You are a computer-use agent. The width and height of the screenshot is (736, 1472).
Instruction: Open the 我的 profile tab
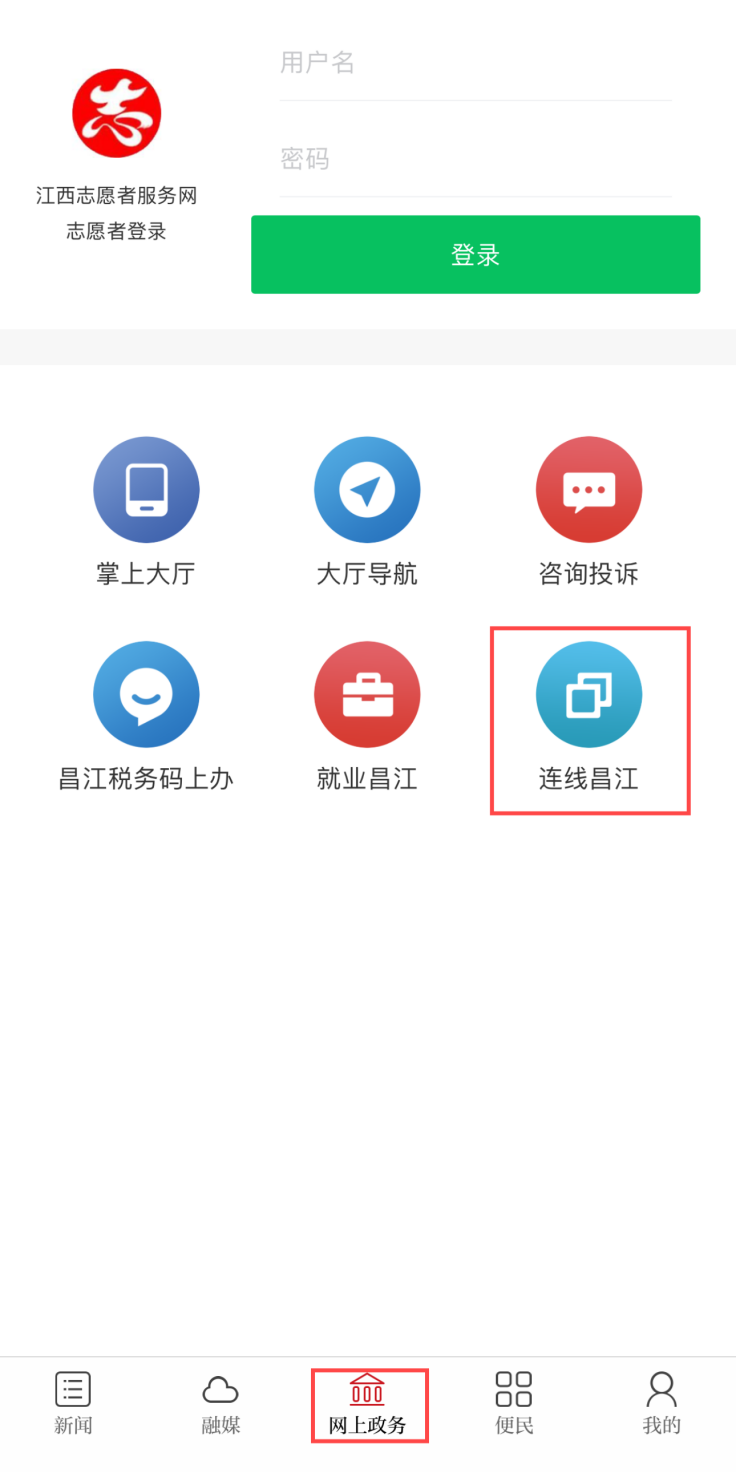click(661, 1403)
